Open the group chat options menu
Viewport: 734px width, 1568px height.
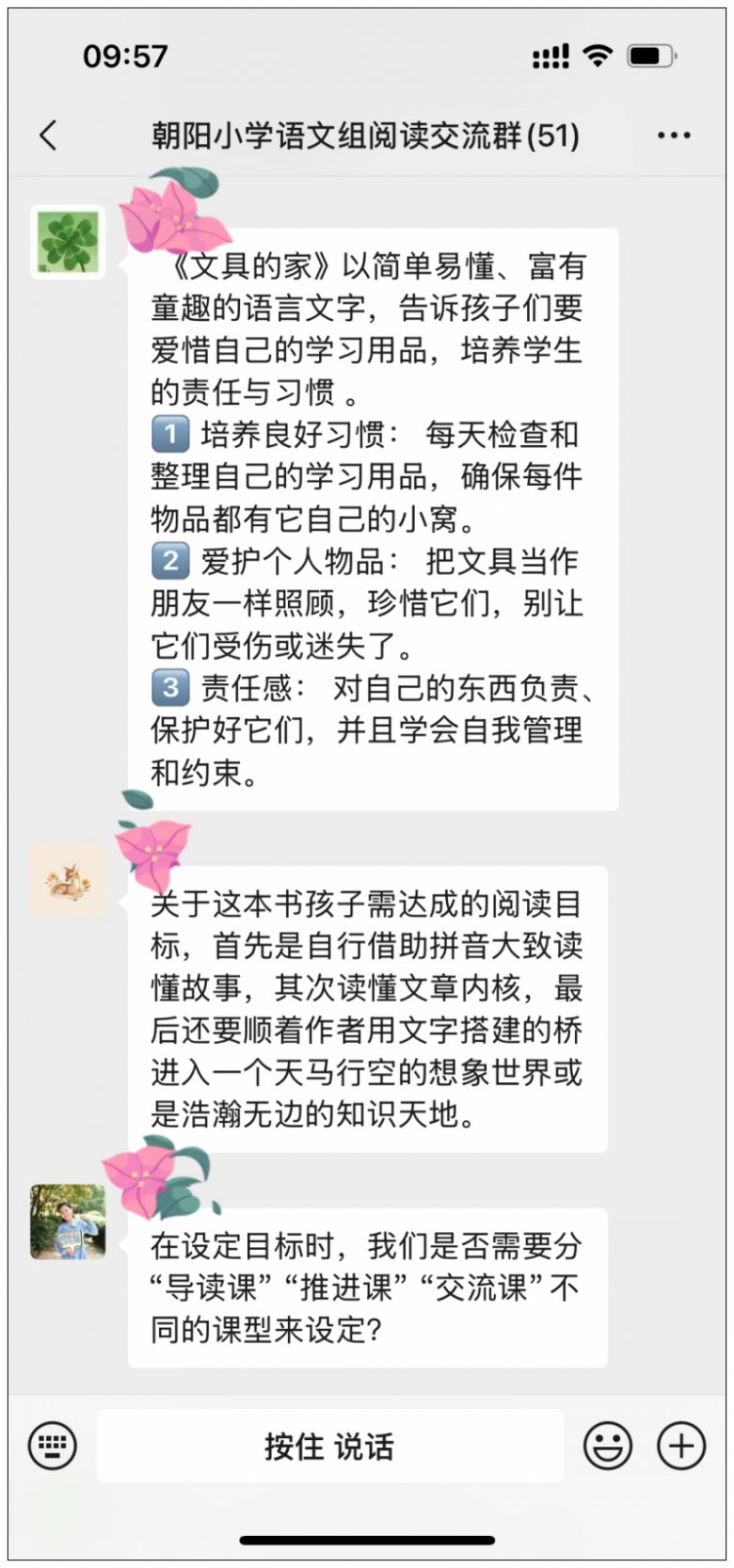(x=674, y=136)
